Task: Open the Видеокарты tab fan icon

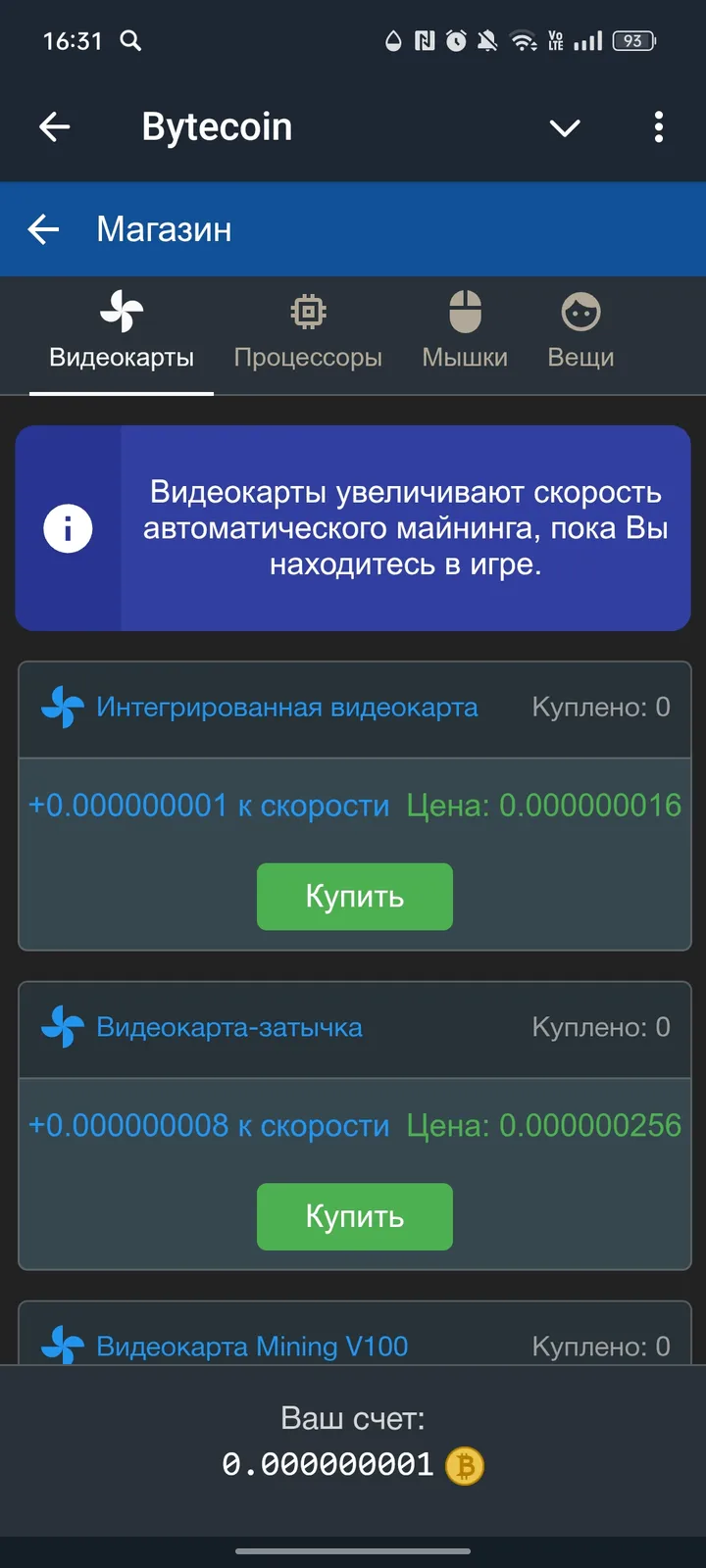Action: (122, 309)
